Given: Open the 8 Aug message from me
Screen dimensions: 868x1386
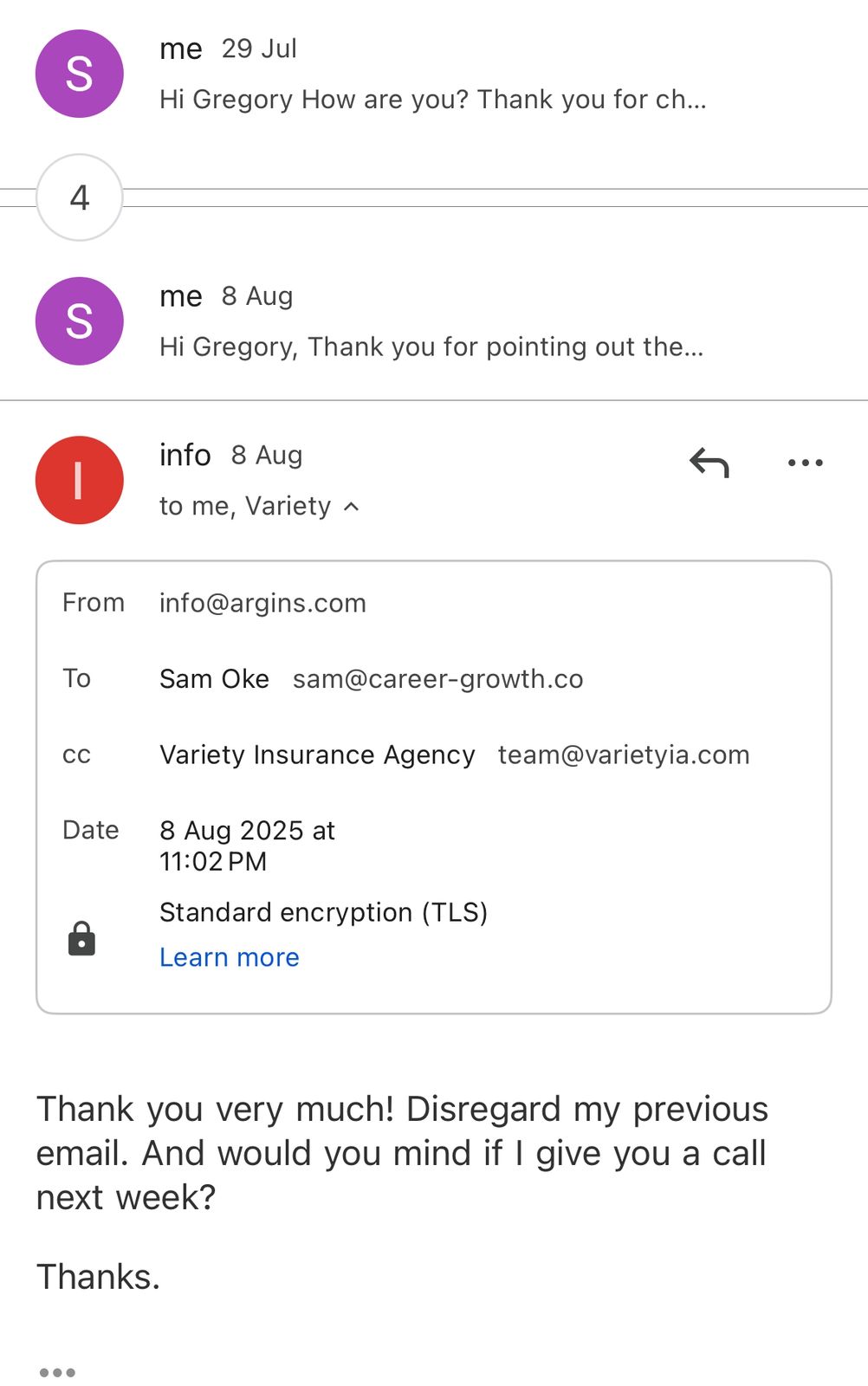Looking at the screenshot, I should point(433,322).
